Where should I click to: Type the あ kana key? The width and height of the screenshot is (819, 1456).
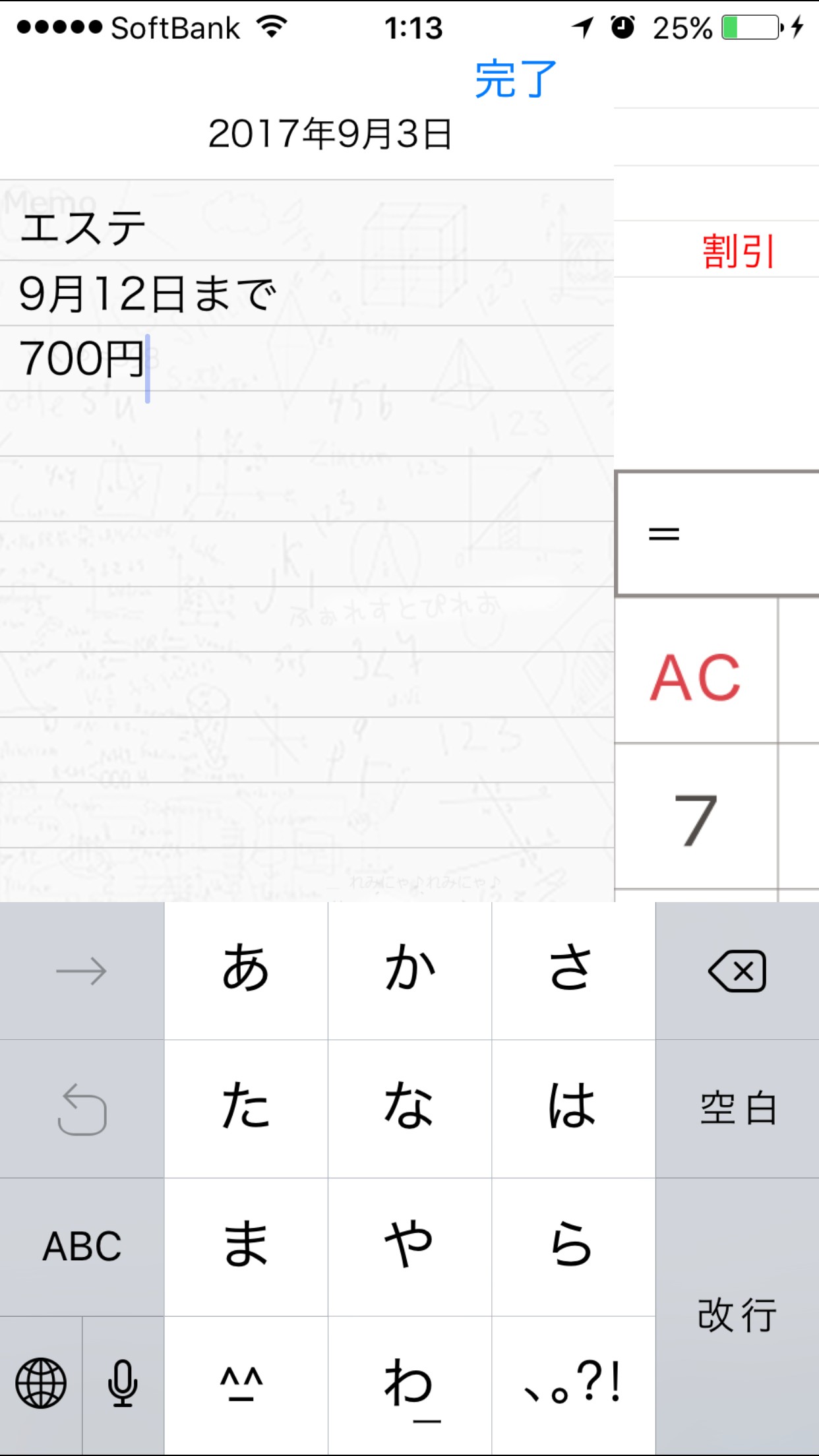245,969
